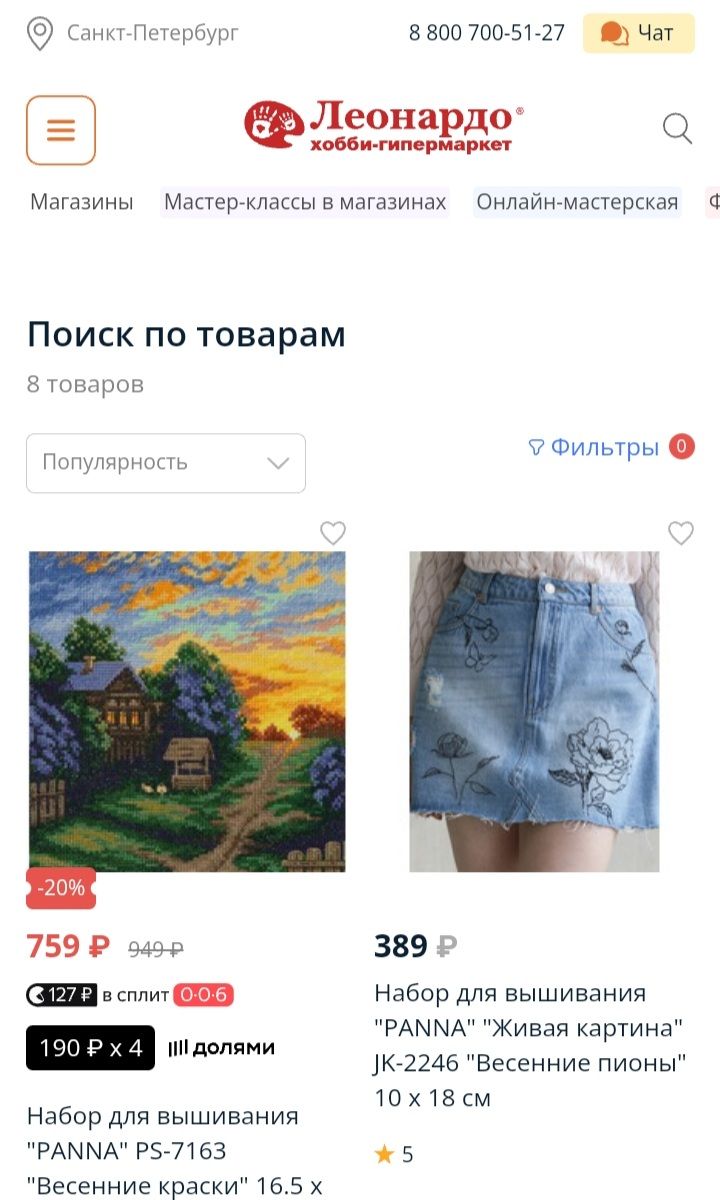The height and width of the screenshot is (1200, 720).
Task: Open product title "Весенние пионы" JK-2246
Action: pyautogui.click(x=530, y=1045)
